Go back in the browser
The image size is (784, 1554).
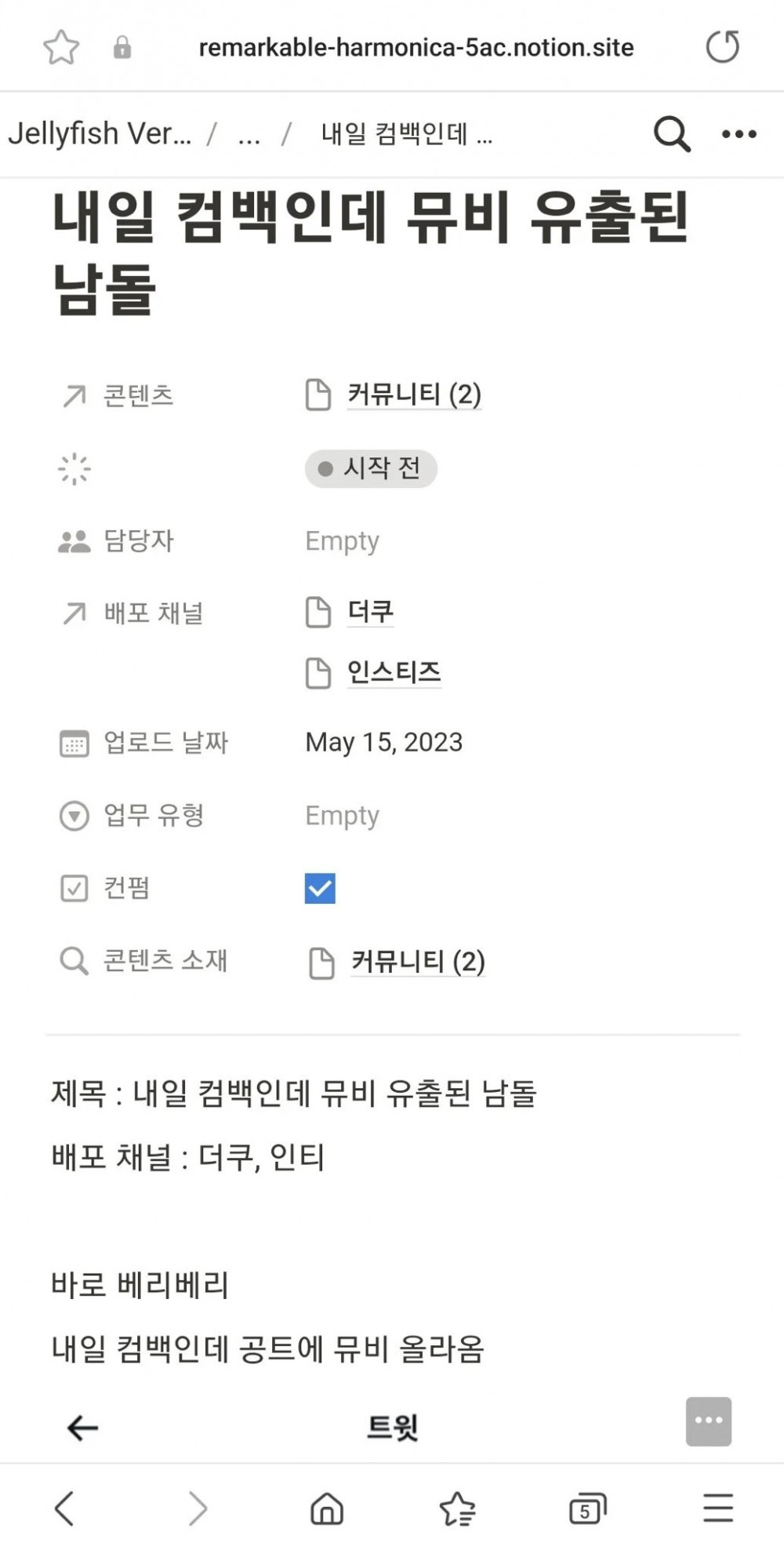coord(64,1508)
